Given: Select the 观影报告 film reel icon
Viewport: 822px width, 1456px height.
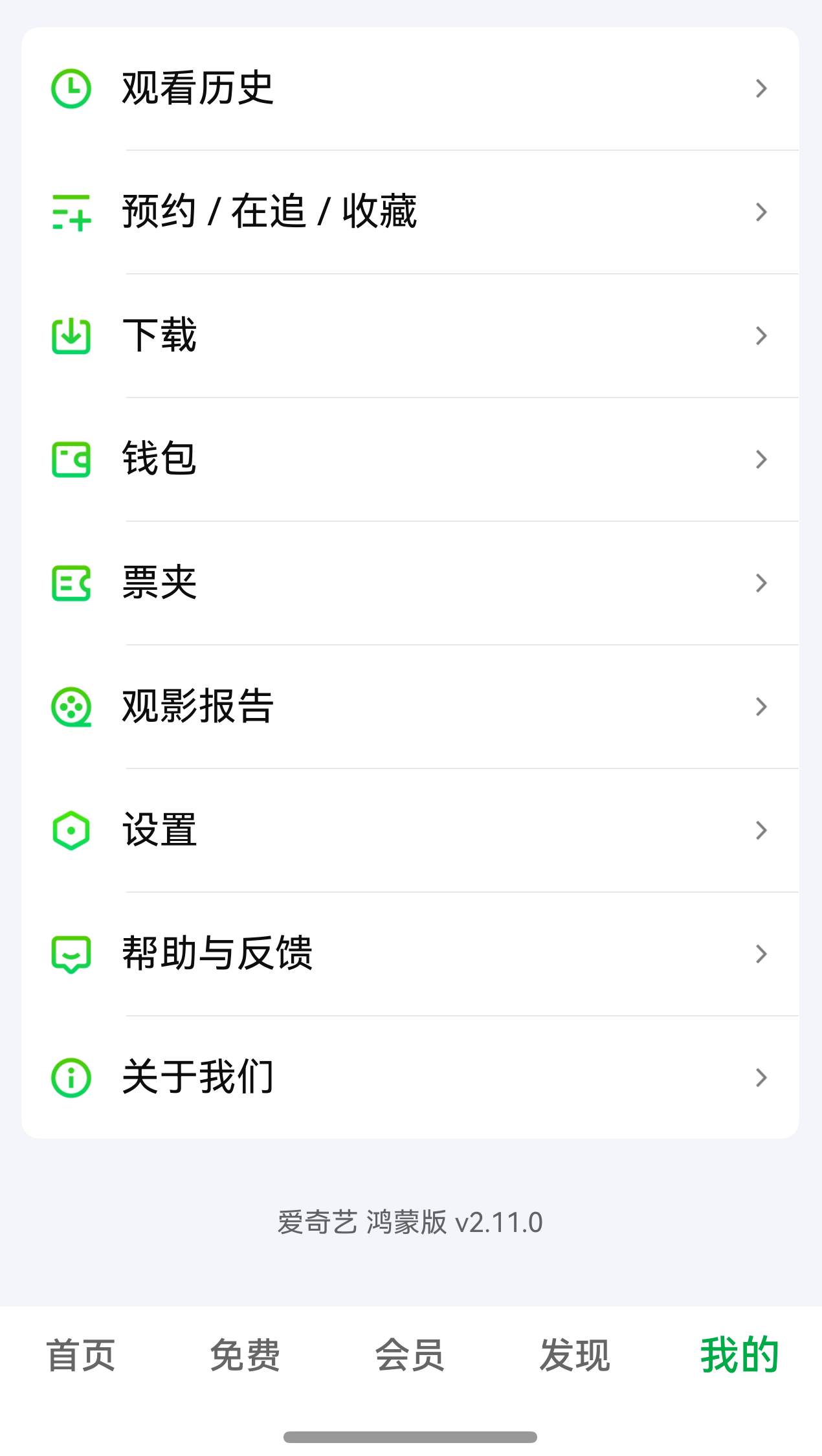Looking at the screenshot, I should [x=71, y=706].
